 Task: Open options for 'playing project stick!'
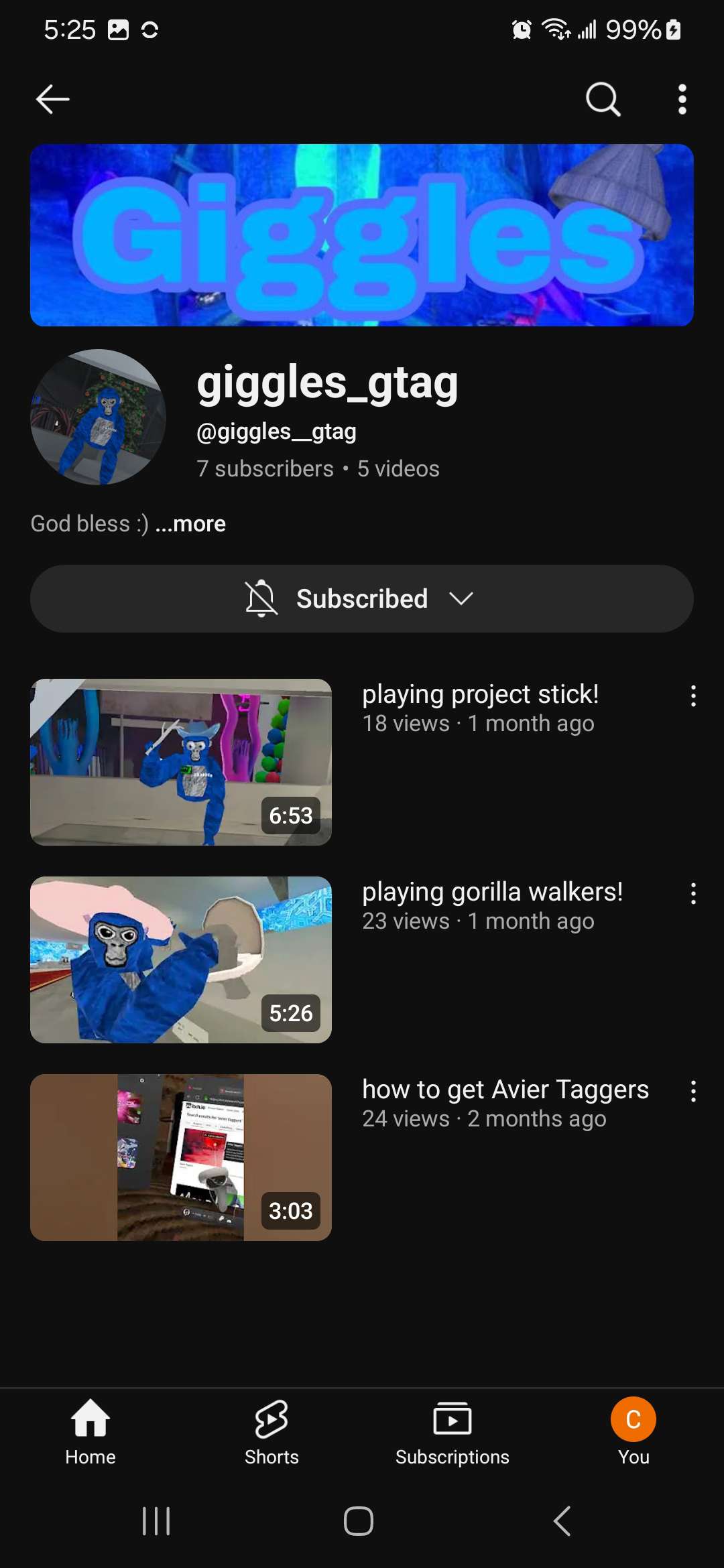click(x=693, y=696)
